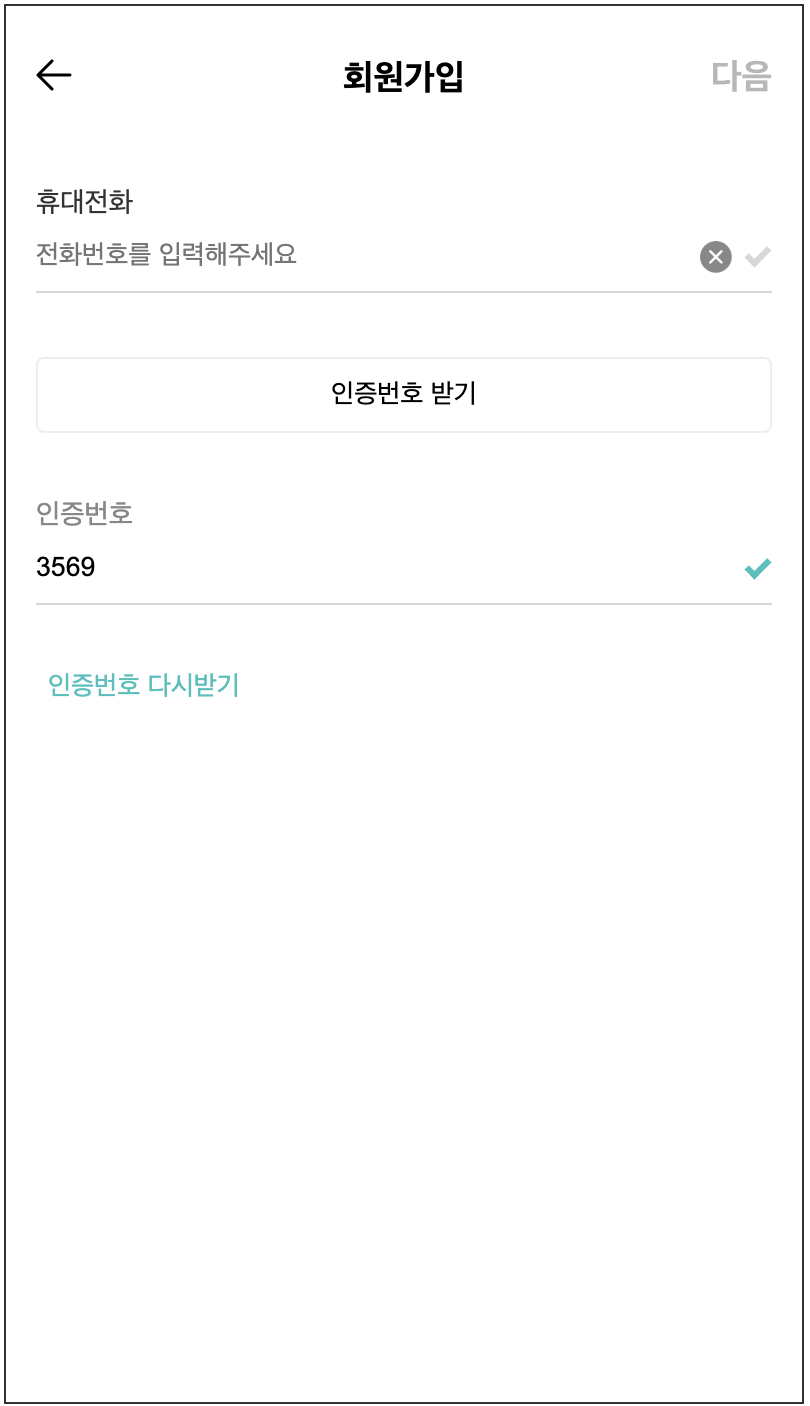This screenshot has width=810, height=1406.
Task: Click the underline below the verification code
Action: tap(404, 604)
